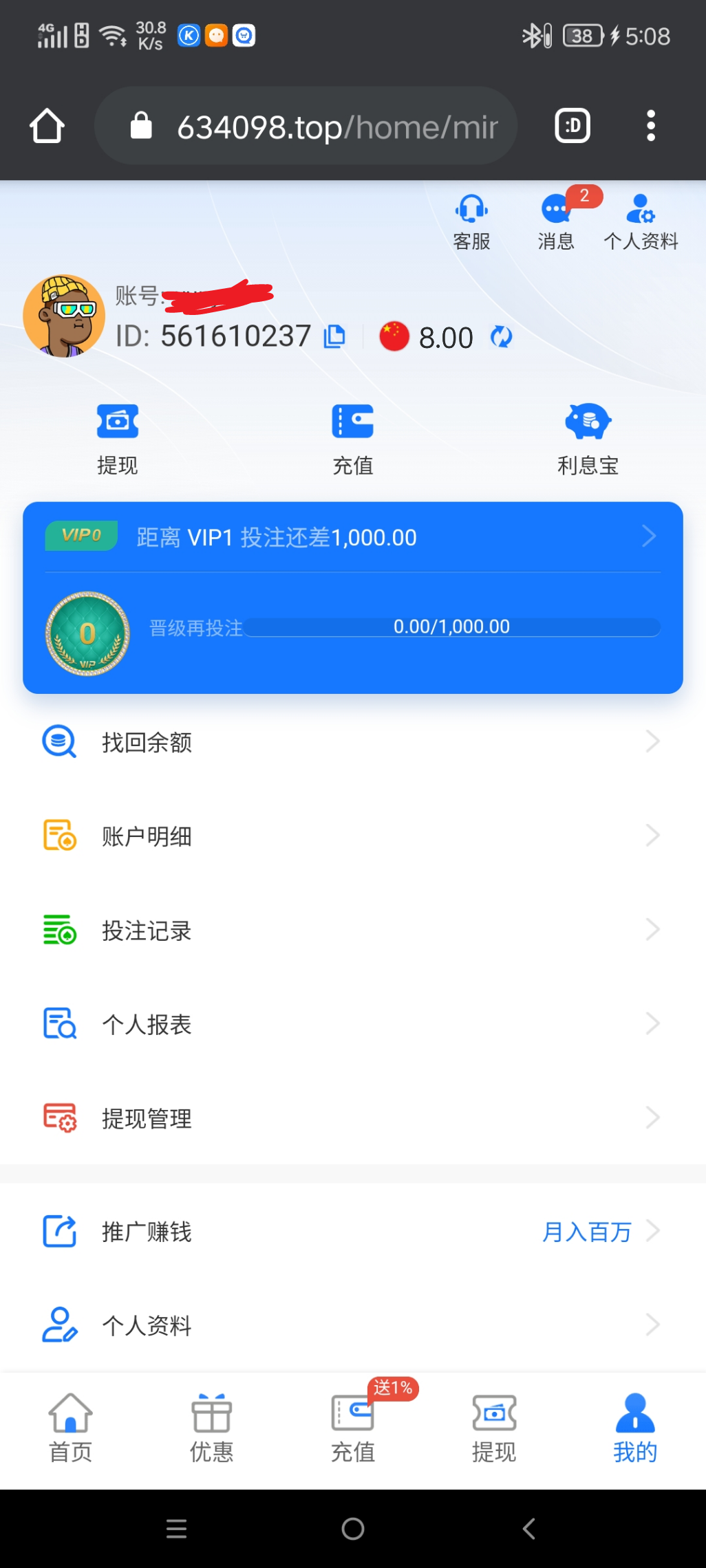Open 客服 customer service
706x1568 pixels.
pos(471,221)
